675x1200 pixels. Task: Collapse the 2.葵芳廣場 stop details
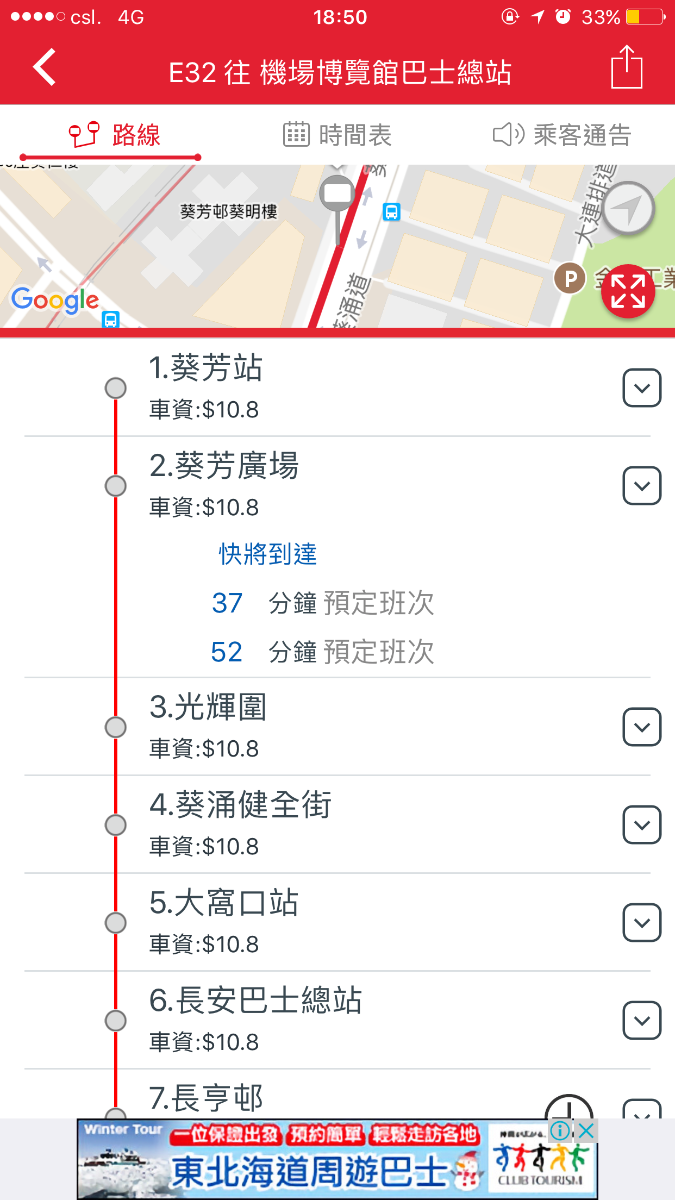[641, 486]
